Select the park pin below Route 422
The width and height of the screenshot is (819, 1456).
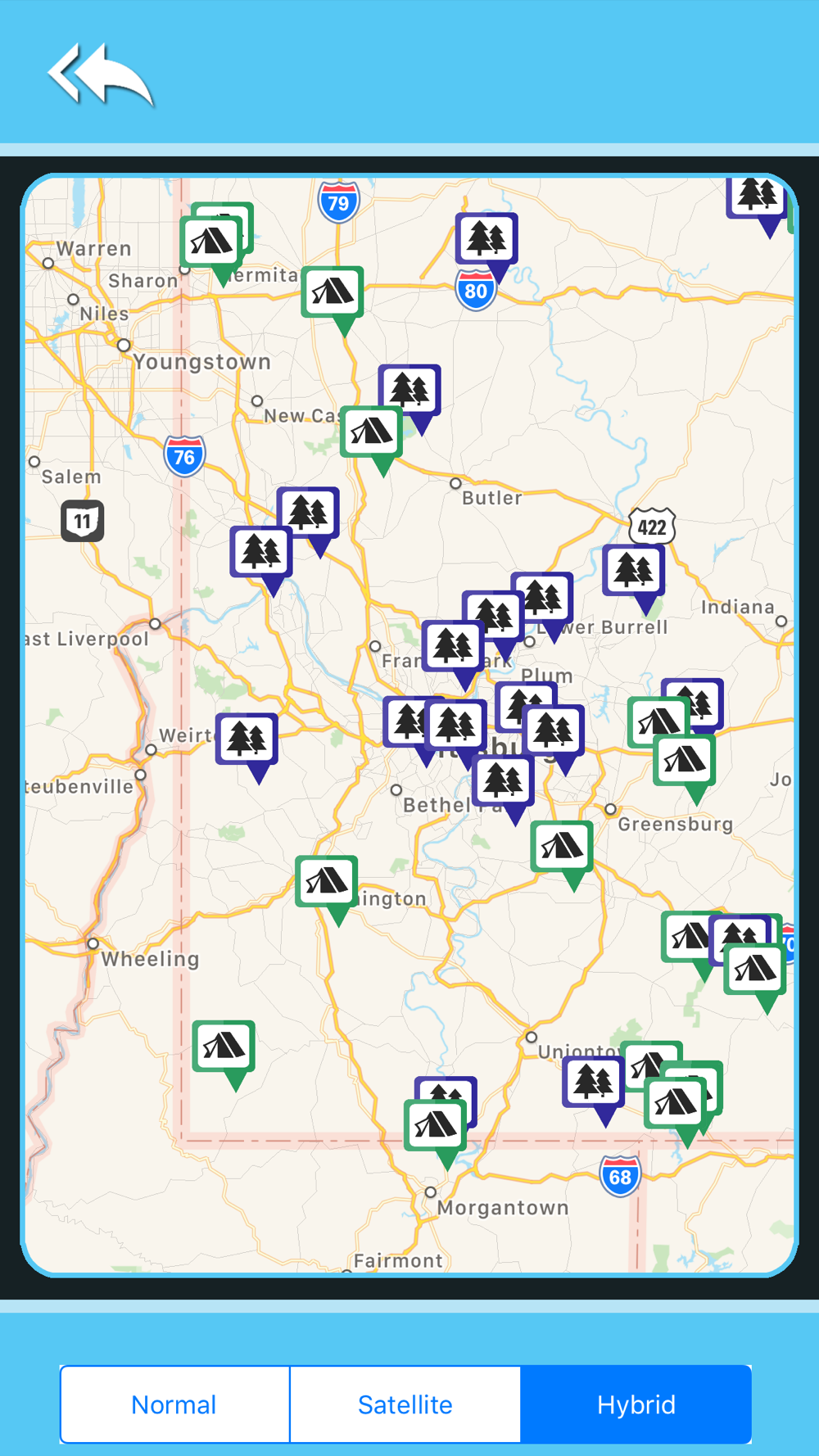point(634,571)
